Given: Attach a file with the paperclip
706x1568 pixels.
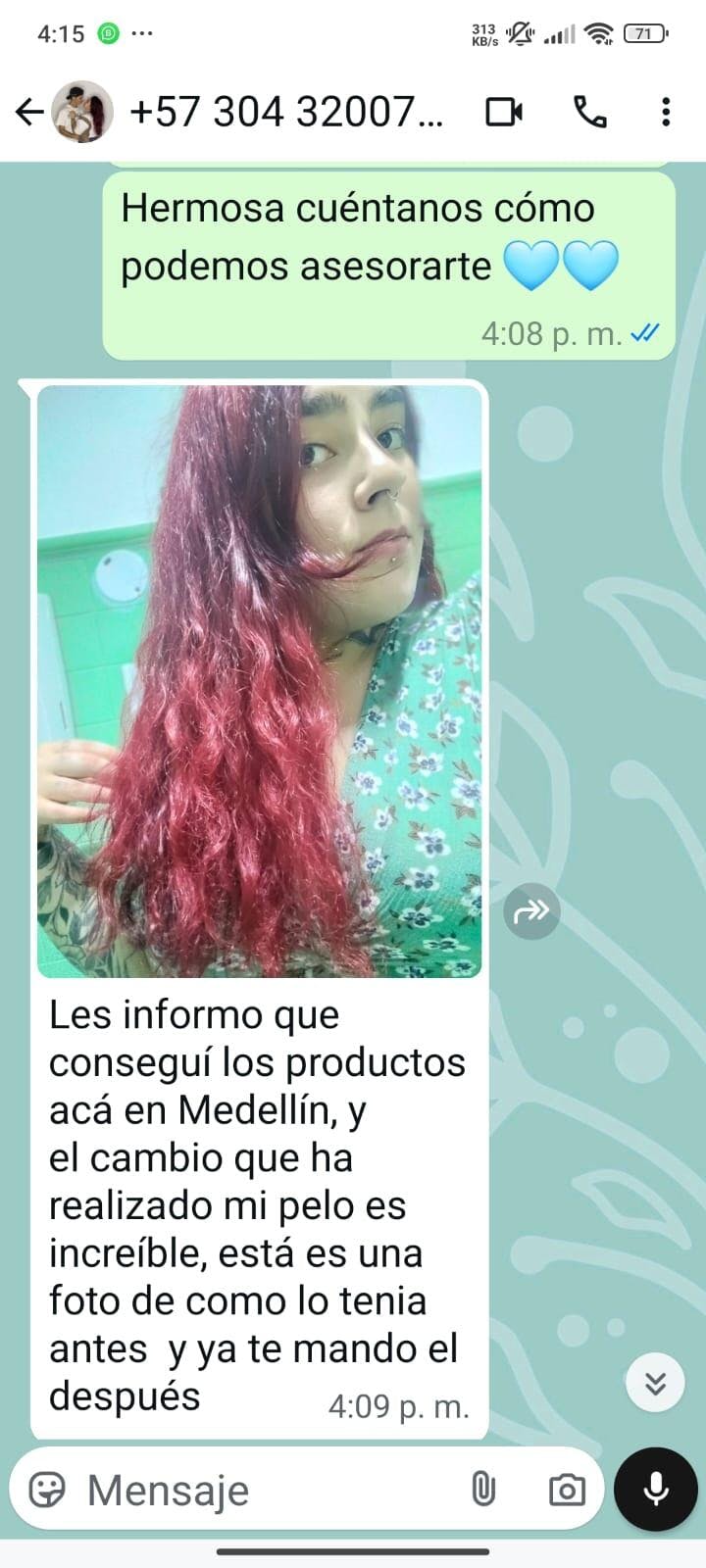Looking at the screenshot, I should [x=482, y=1491].
